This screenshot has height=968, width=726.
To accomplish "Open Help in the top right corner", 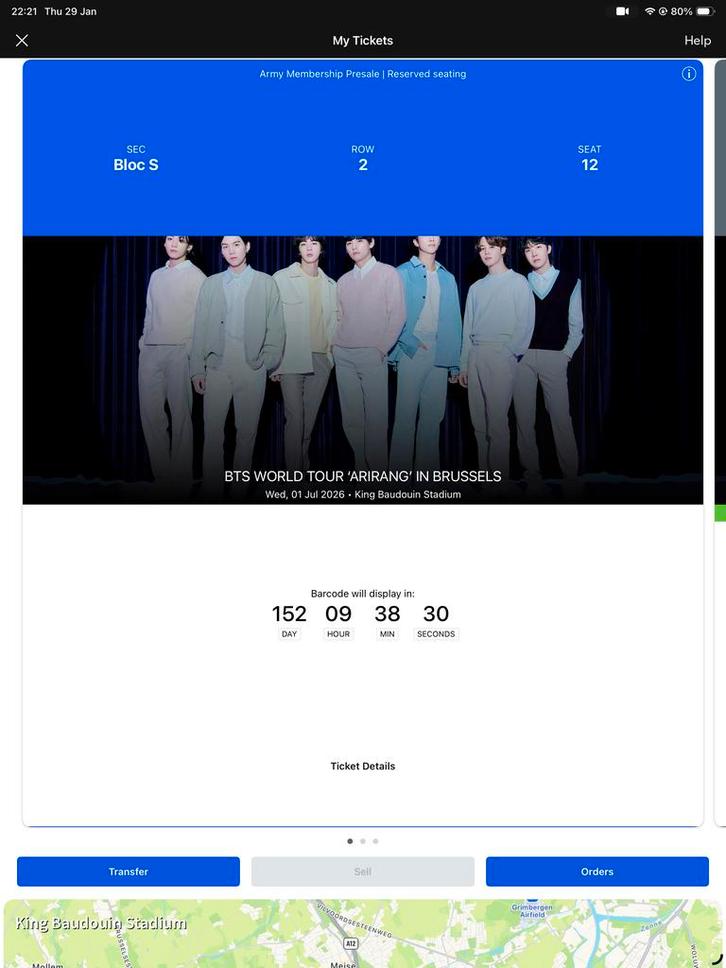I will pyautogui.click(x=697, y=40).
